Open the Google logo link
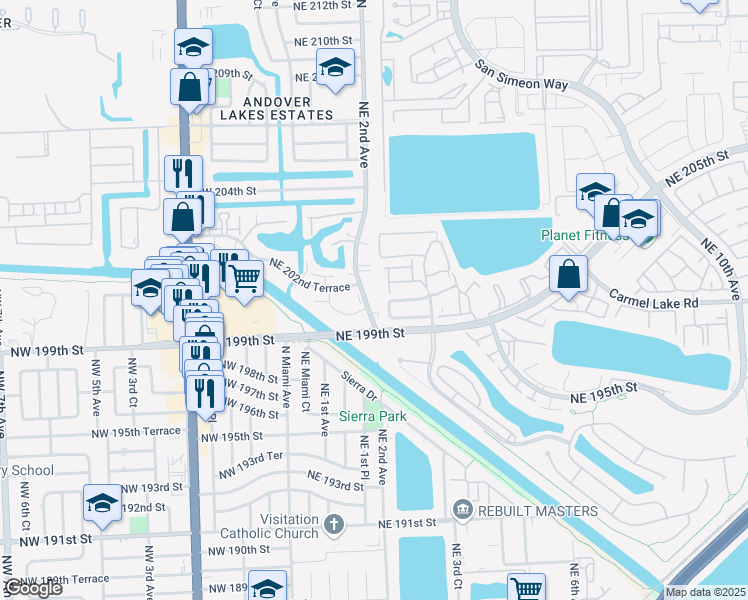 tap(32, 588)
